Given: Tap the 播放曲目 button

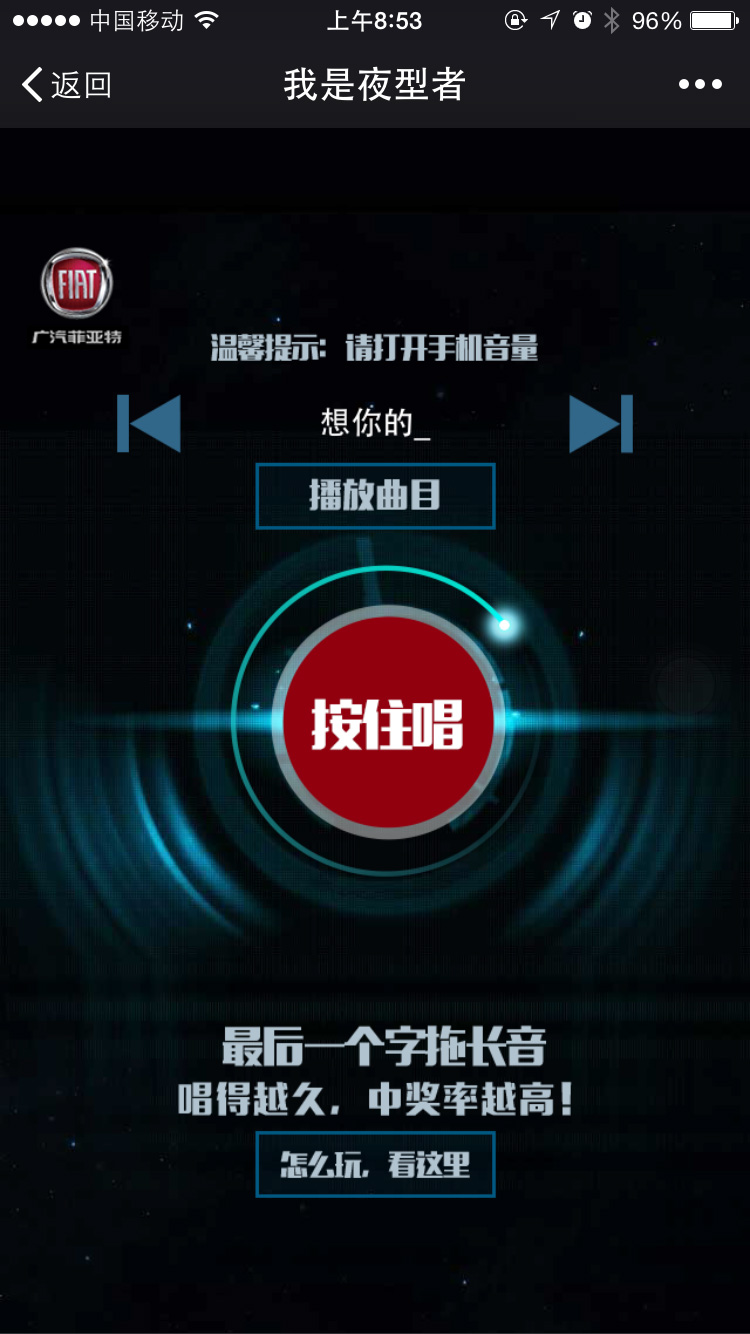Looking at the screenshot, I should [375, 496].
